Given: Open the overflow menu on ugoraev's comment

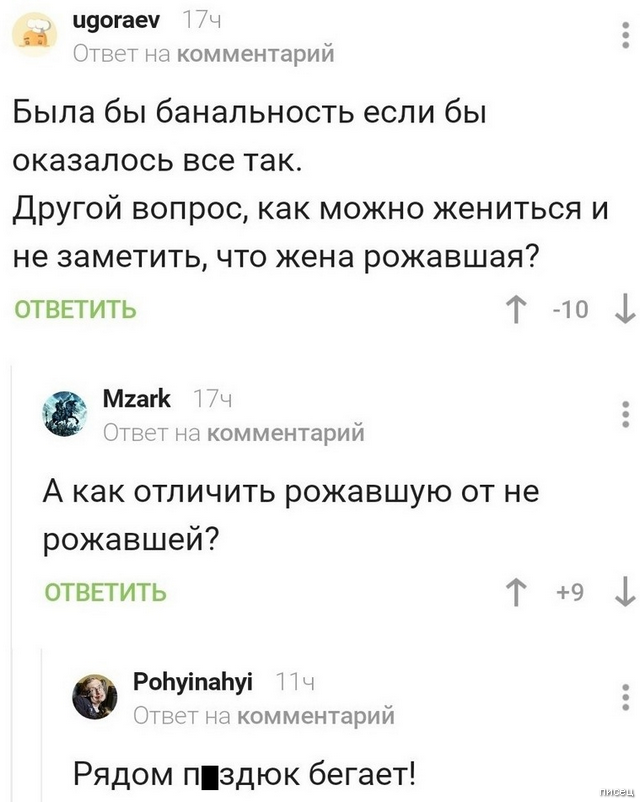Looking at the screenshot, I should click(x=625, y=36).
